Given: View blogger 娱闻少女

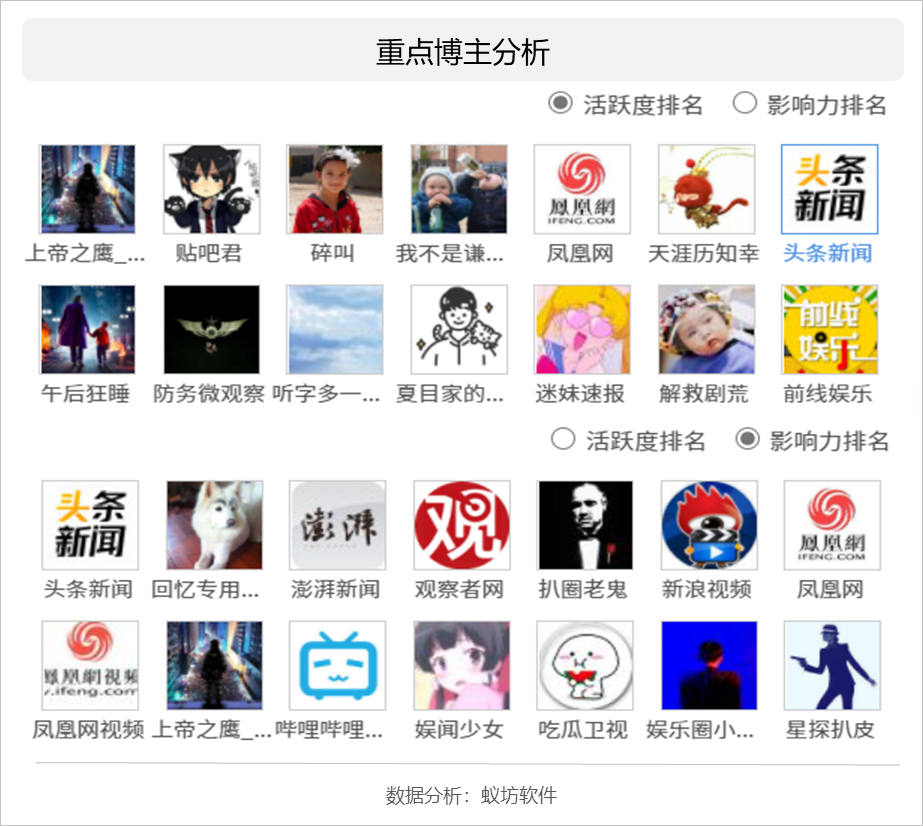Looking at the screenshot, I should (461, 666).
